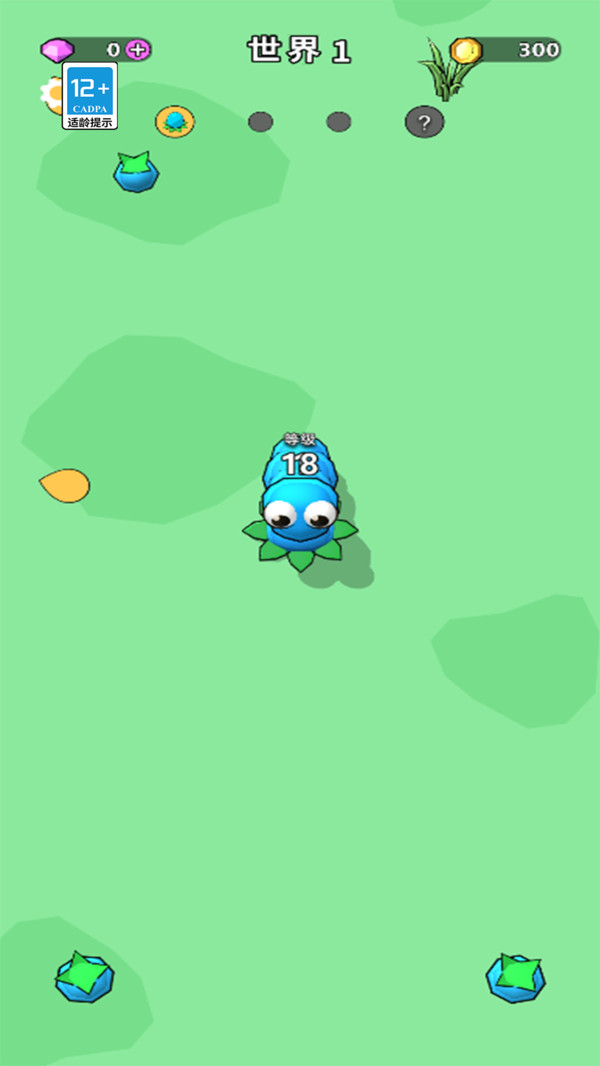
Task: Tap the pink plus to add gems
Action: tap(138, 49)
